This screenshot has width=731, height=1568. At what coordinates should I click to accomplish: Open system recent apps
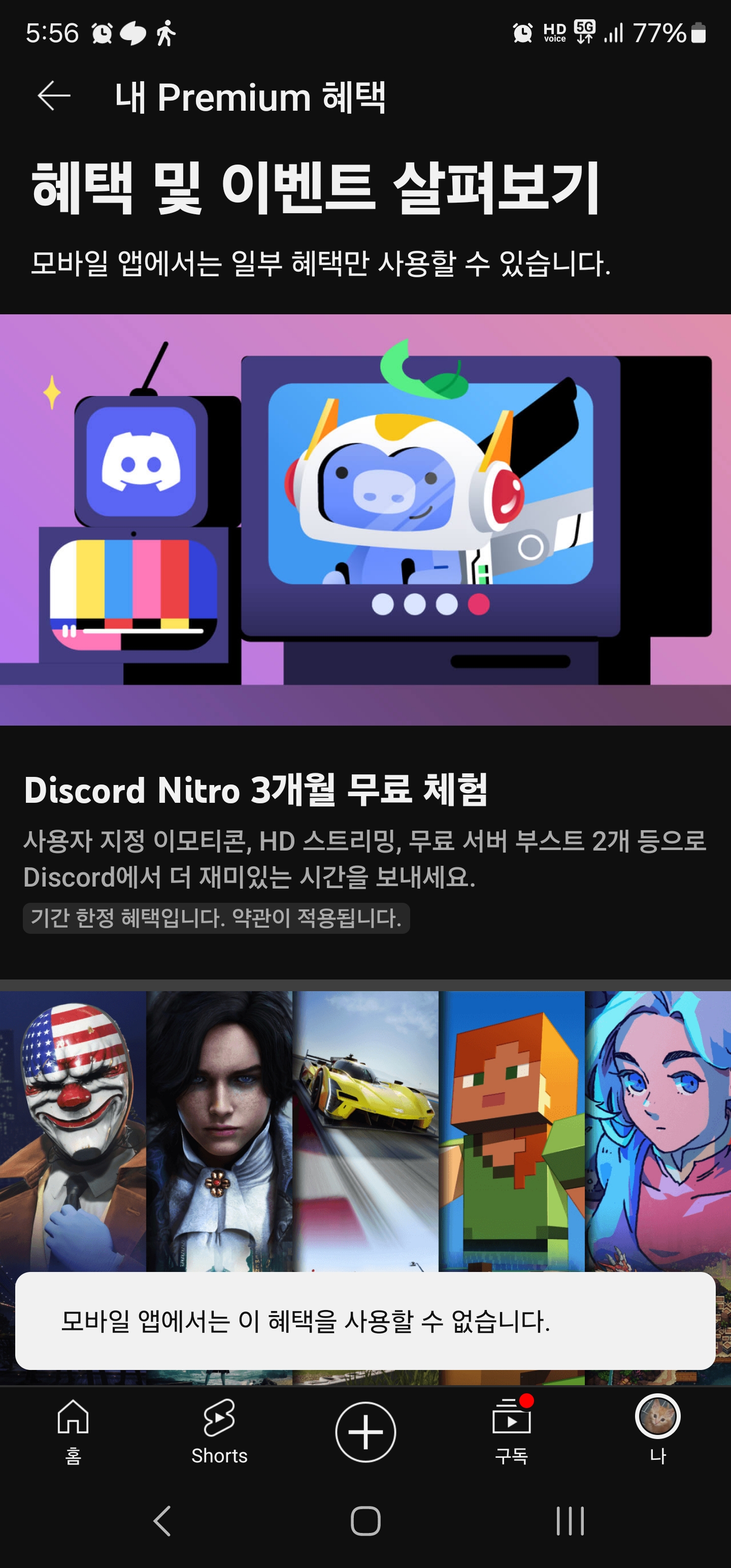(570, 1521)
